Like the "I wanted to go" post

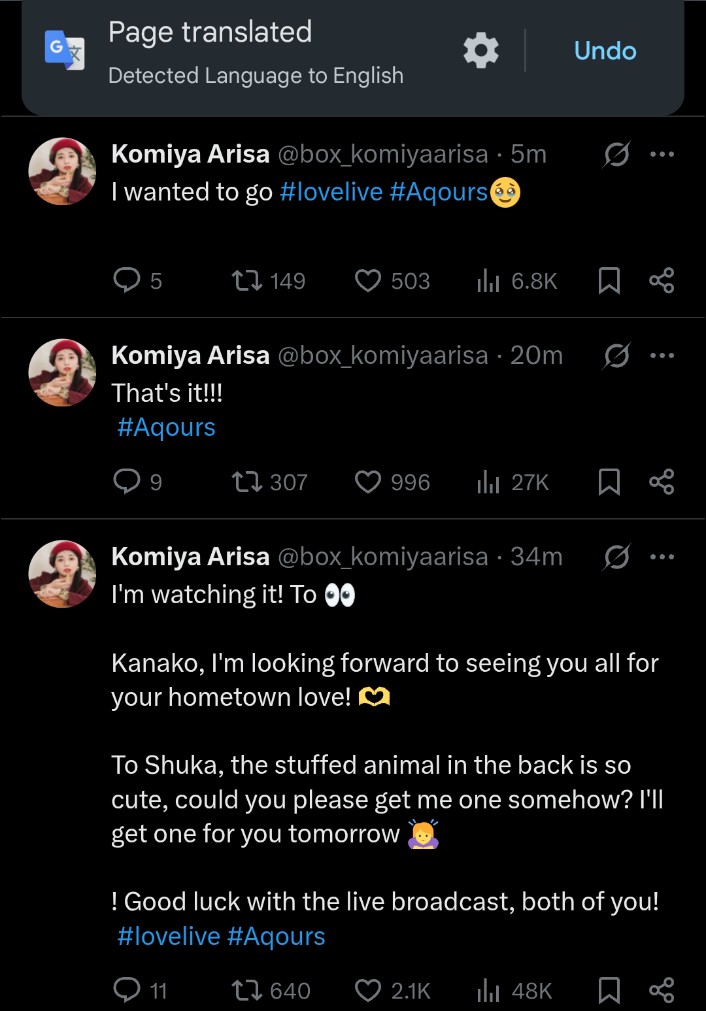tap(369, 281)
